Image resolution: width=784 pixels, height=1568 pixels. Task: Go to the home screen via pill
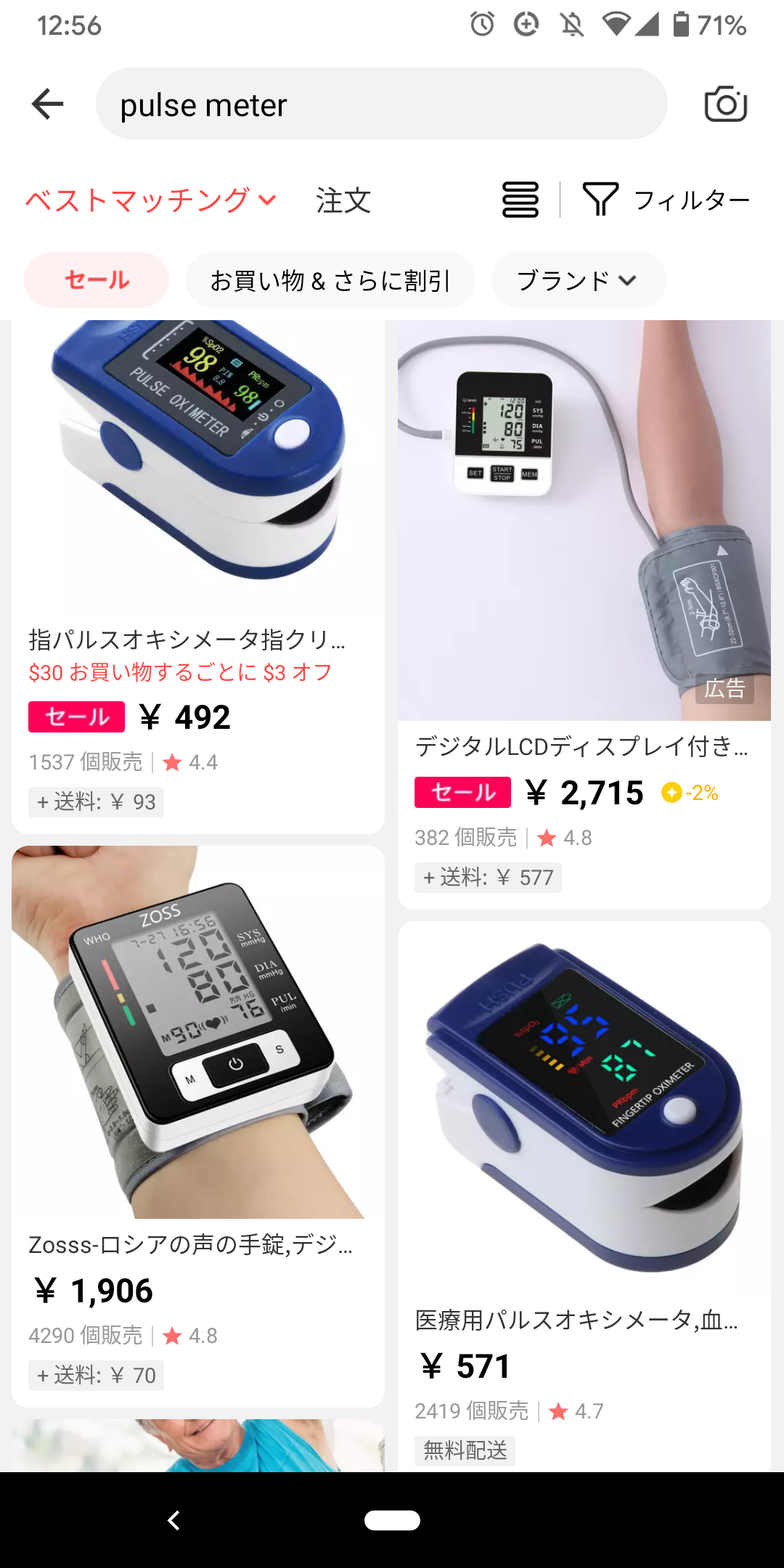(x=392, y=1520)
